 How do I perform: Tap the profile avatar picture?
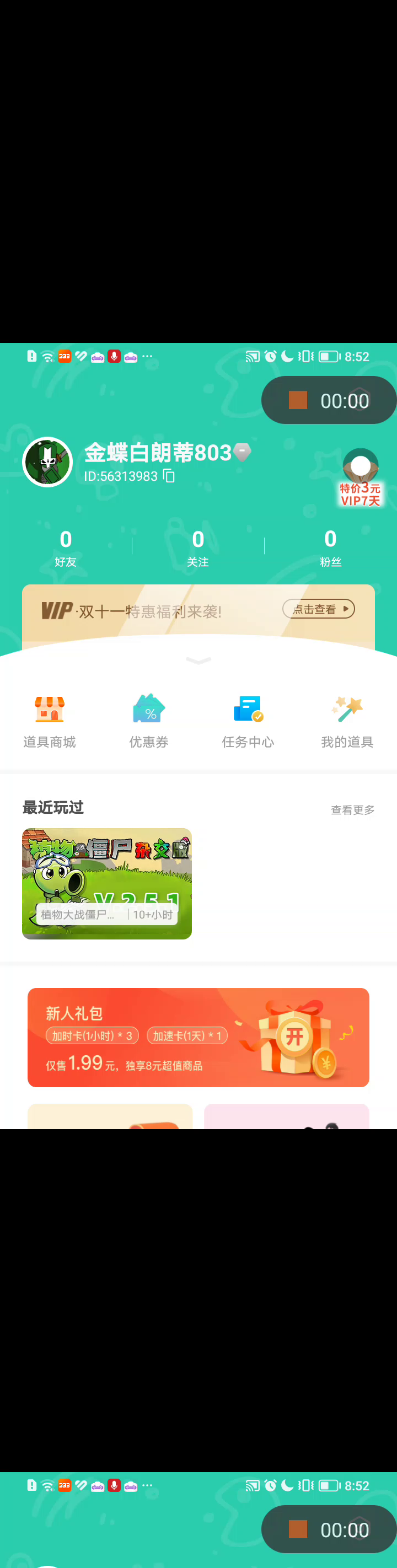coord(47,462)
